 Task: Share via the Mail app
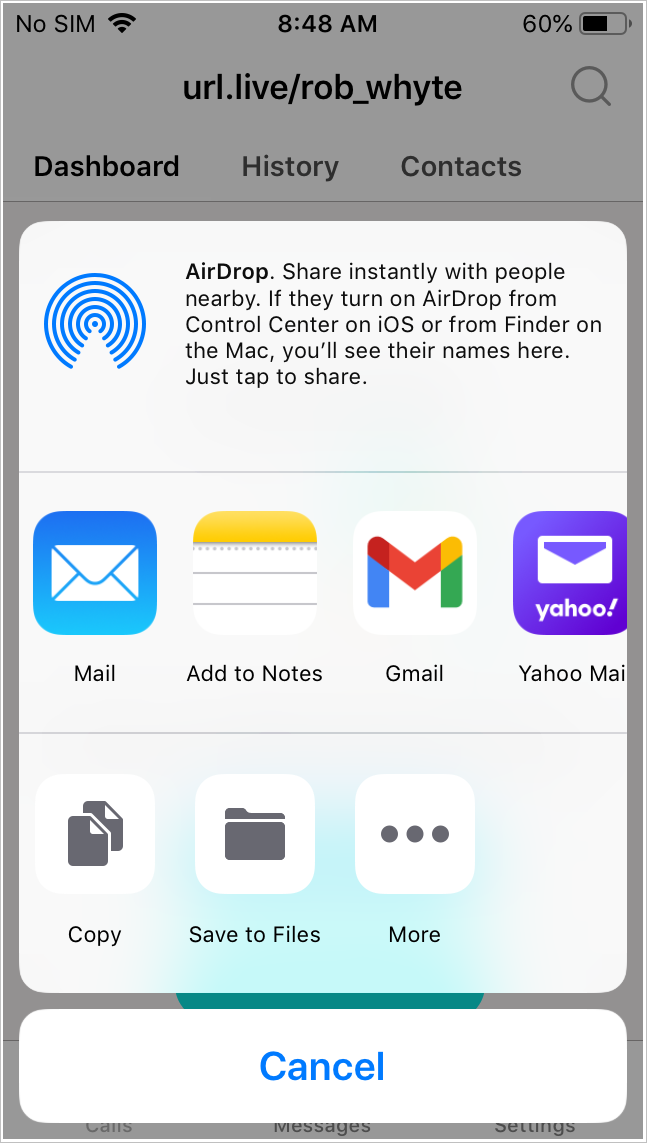pyautogui.click(x=95, y=573)
